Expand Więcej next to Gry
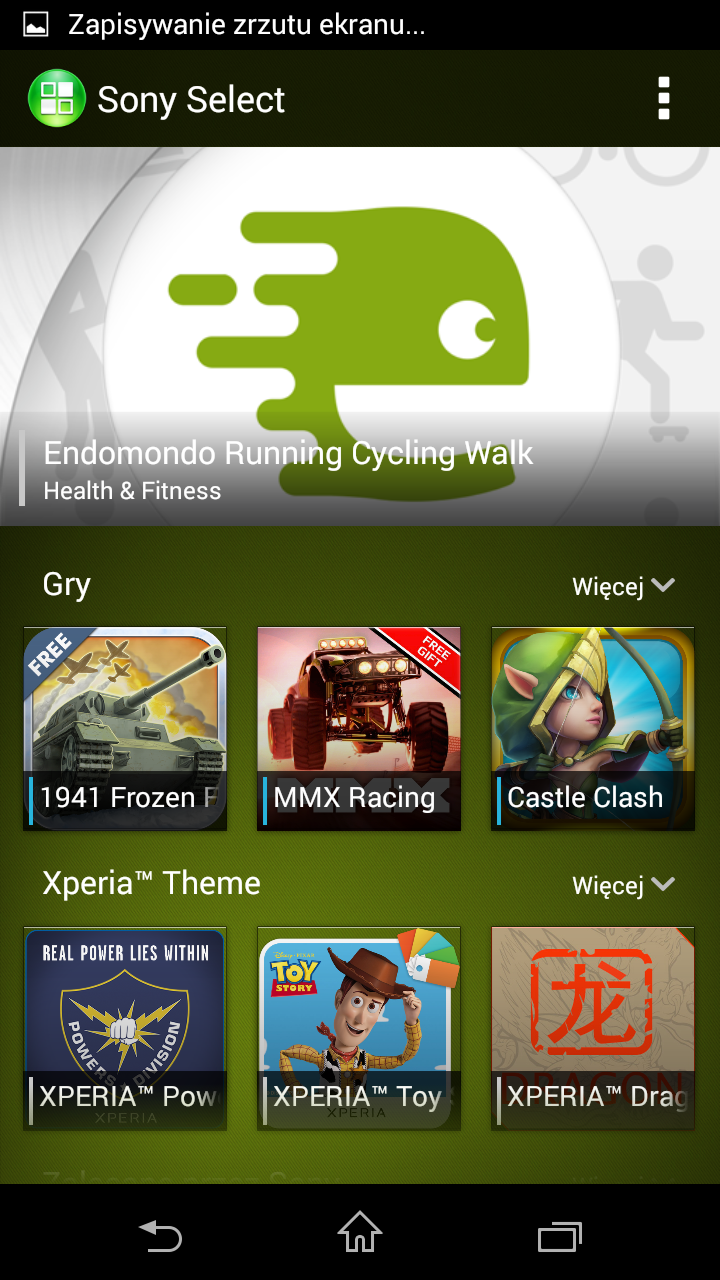Screen dimensions: 720x1280 [623, 586]
